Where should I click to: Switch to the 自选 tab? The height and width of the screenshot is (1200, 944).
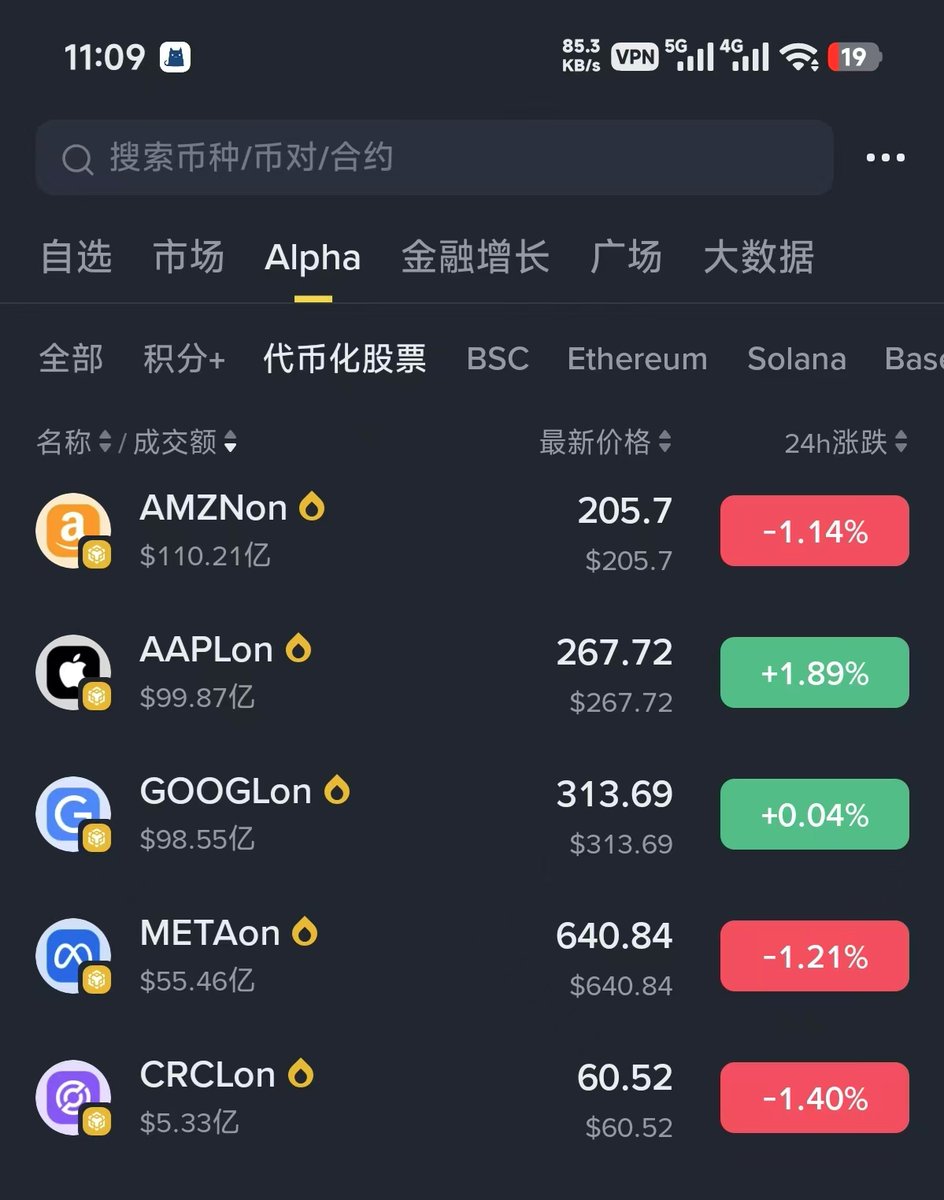[76, 258]
